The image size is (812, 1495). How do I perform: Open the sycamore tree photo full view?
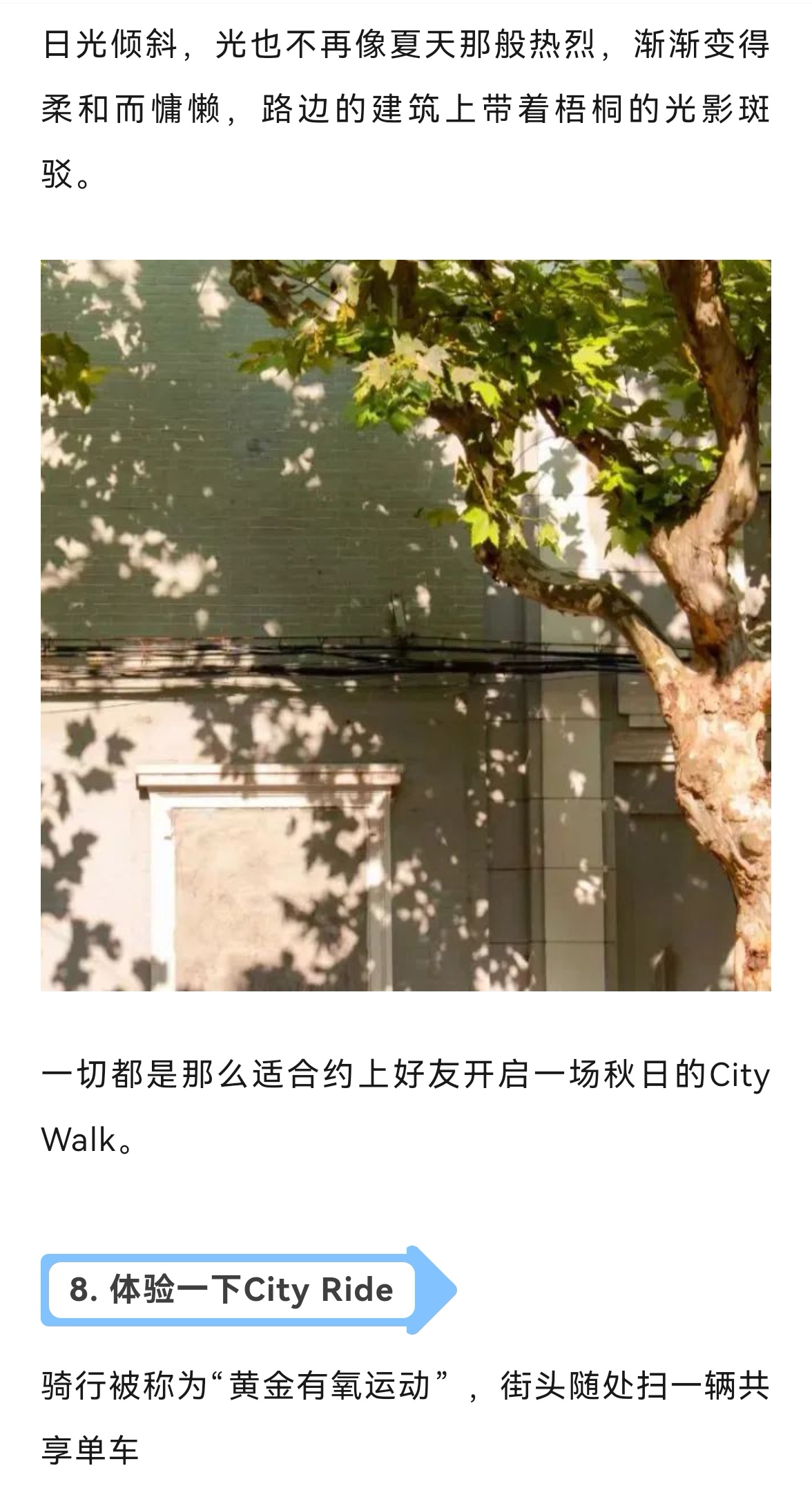(x=406, y=625)
